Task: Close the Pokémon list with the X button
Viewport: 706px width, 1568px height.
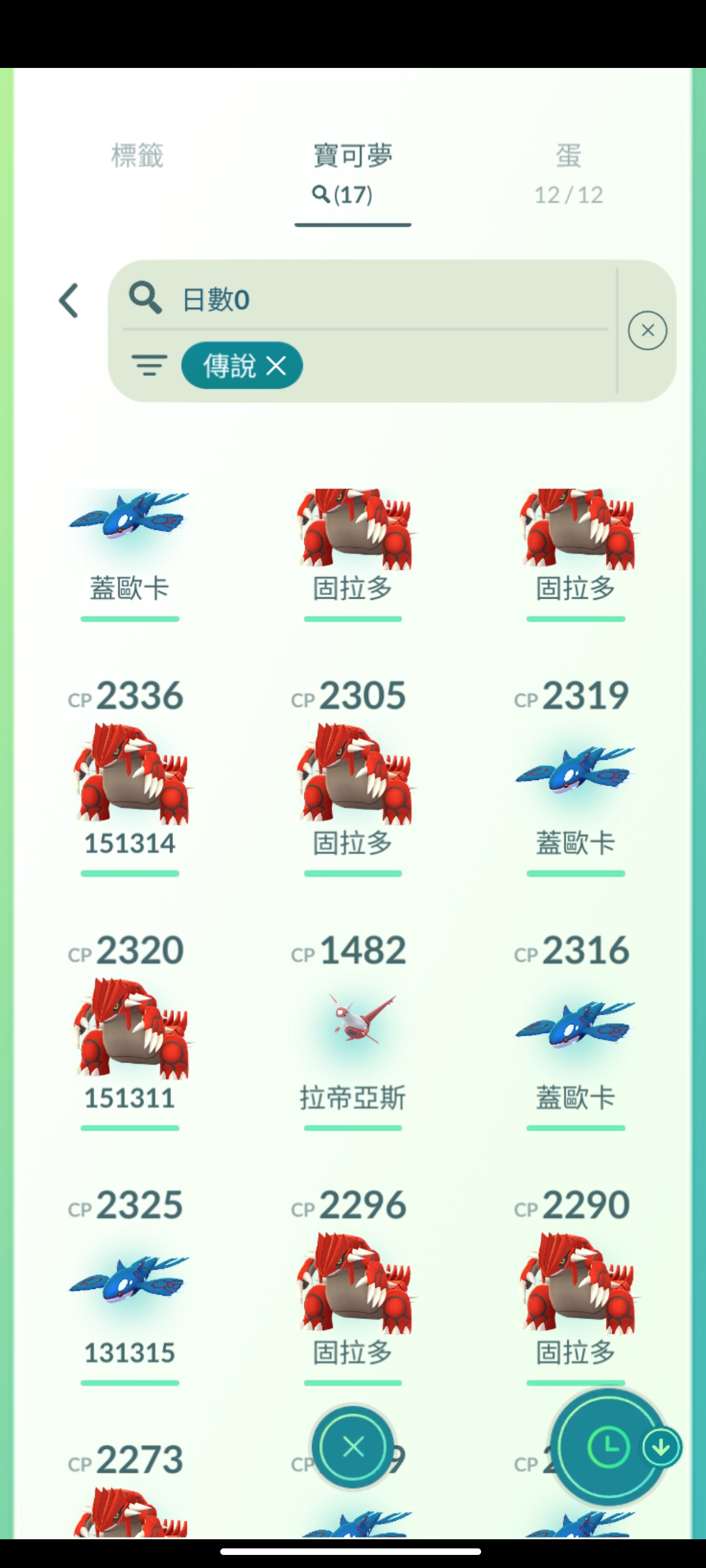Action: tap(353, 1447)
